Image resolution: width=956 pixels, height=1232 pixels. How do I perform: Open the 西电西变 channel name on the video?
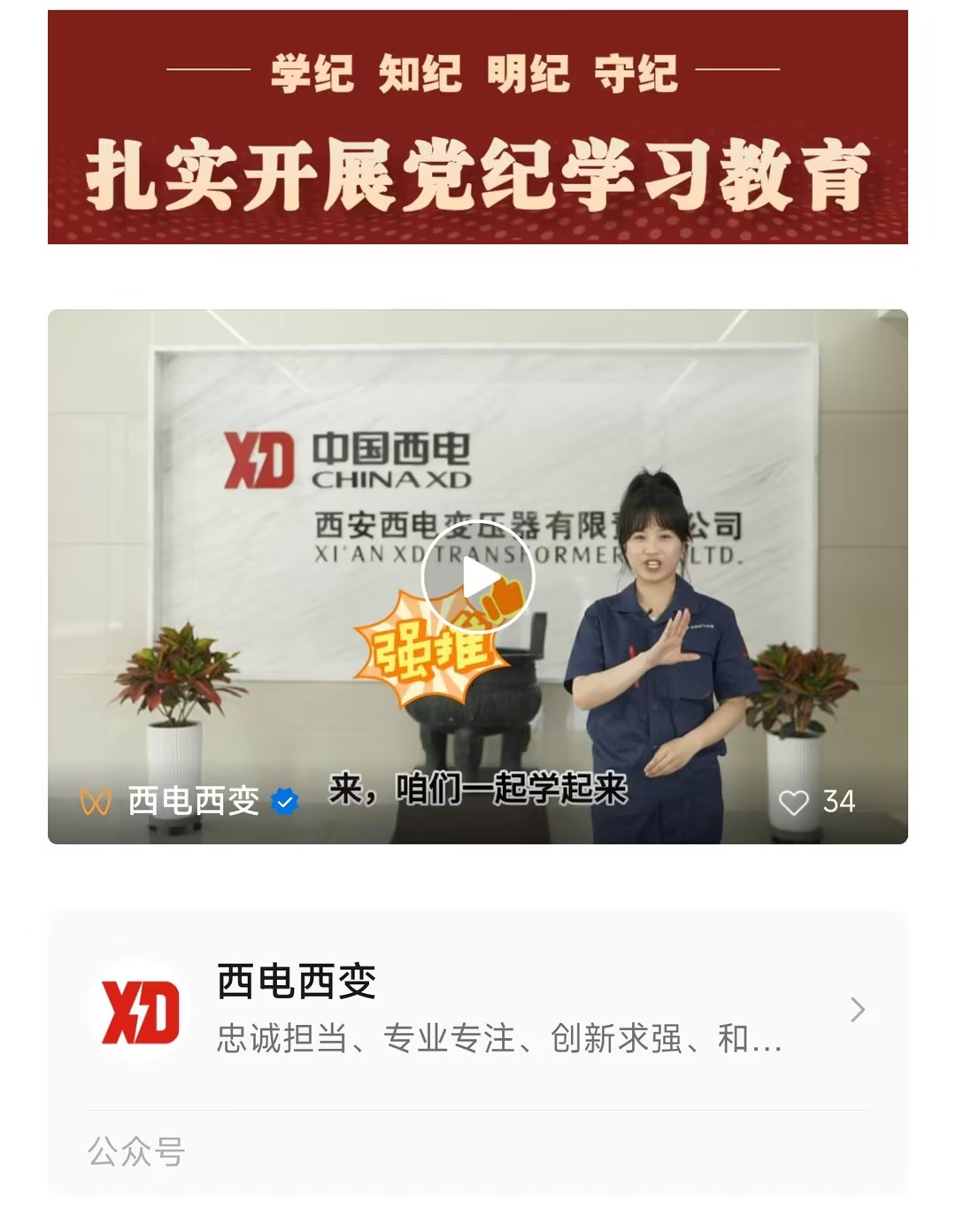pos(193,802)
